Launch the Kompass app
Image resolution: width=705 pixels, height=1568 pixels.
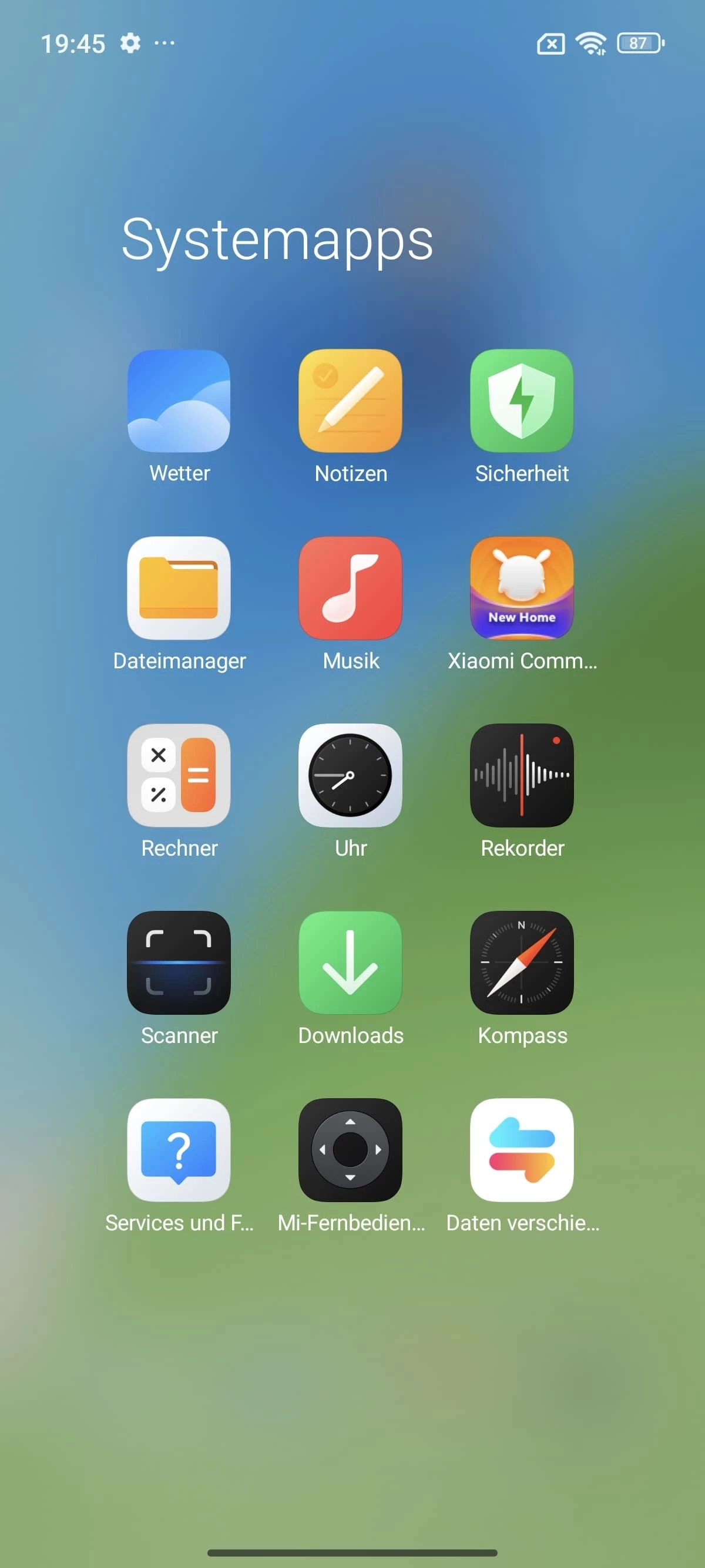click(521, 963)
